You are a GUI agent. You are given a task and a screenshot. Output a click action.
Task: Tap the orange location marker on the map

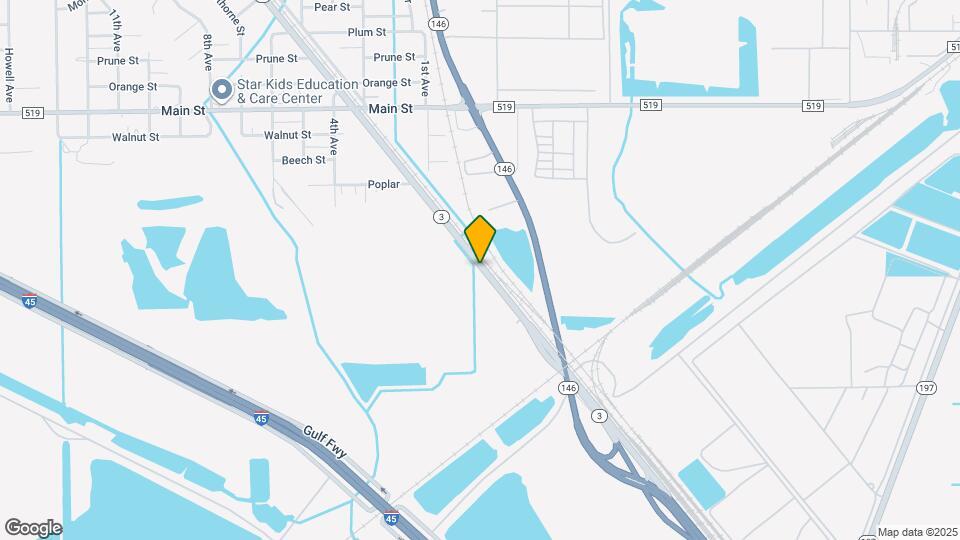(480, 238)
